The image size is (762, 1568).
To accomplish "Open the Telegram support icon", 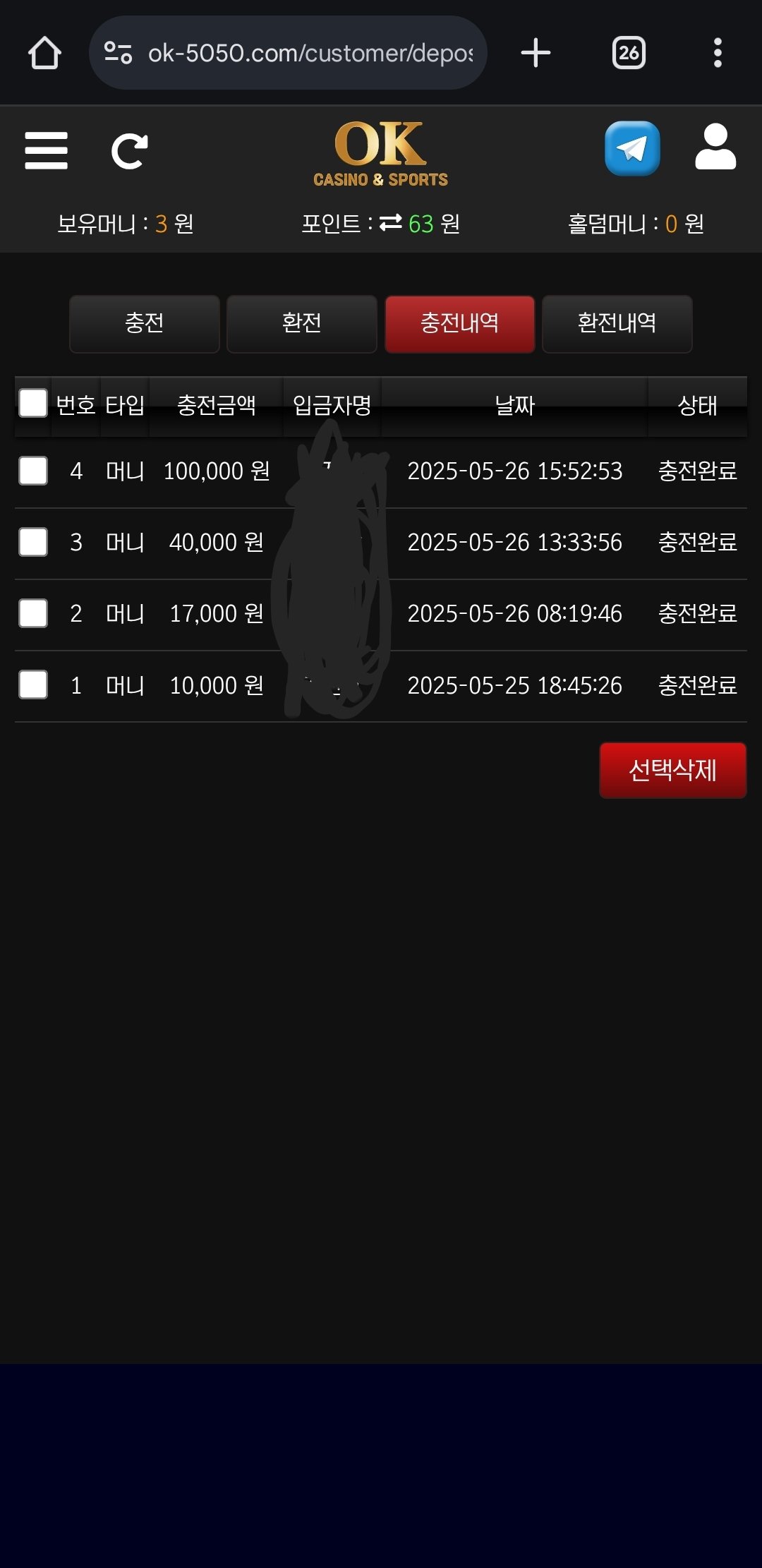I will [632, 148].
